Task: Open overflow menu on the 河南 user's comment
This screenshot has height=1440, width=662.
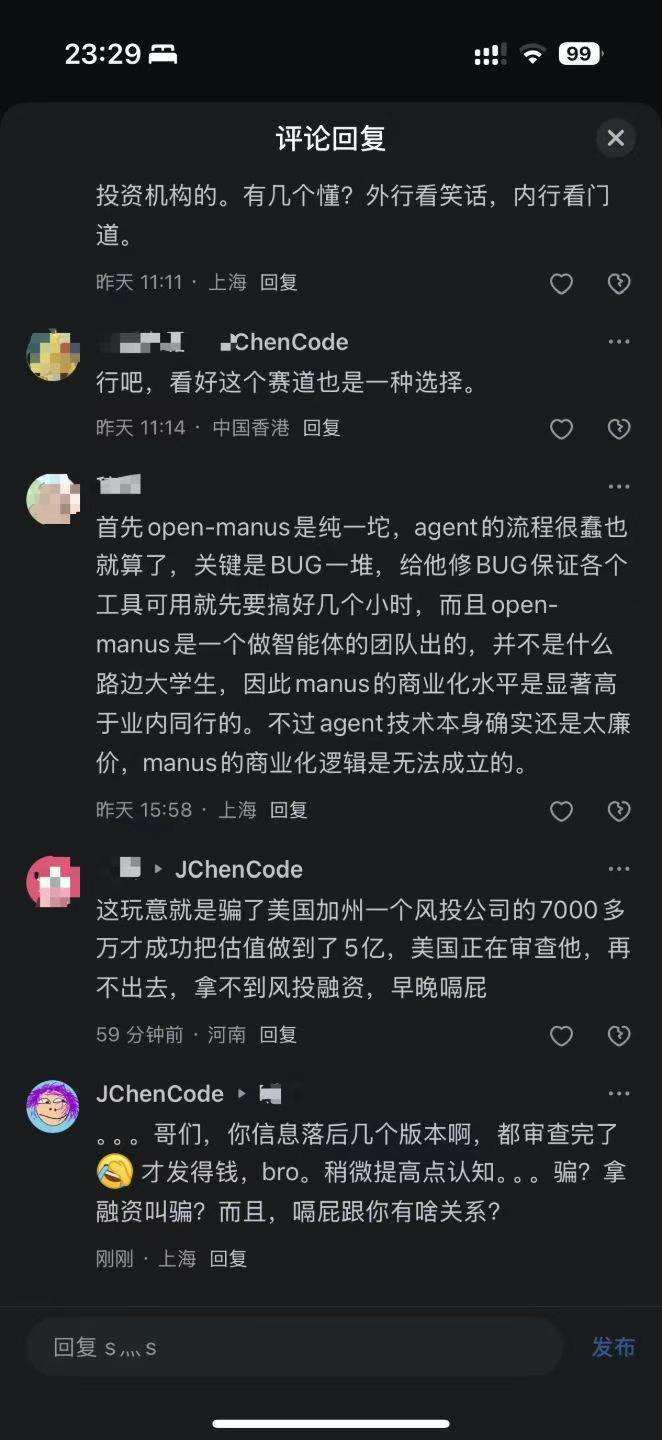Action: [x=619, y=869]
